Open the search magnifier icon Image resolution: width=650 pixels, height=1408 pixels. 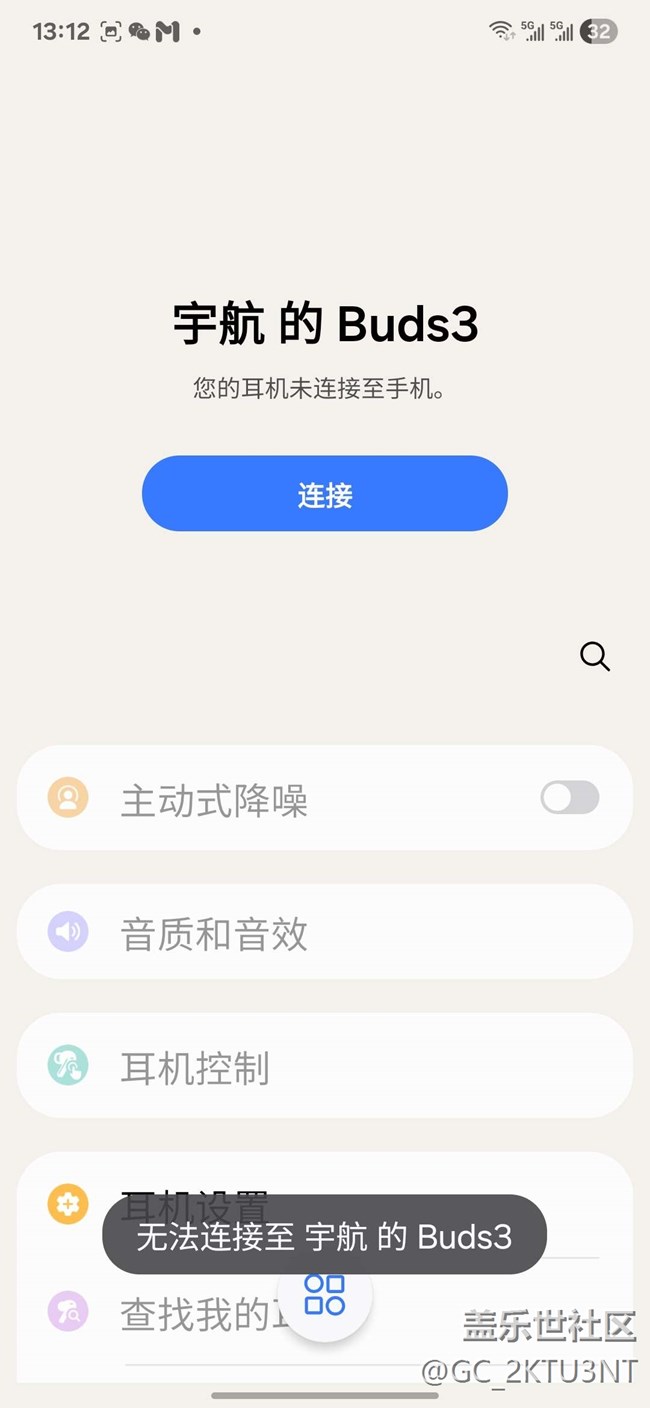click(595, 657)
